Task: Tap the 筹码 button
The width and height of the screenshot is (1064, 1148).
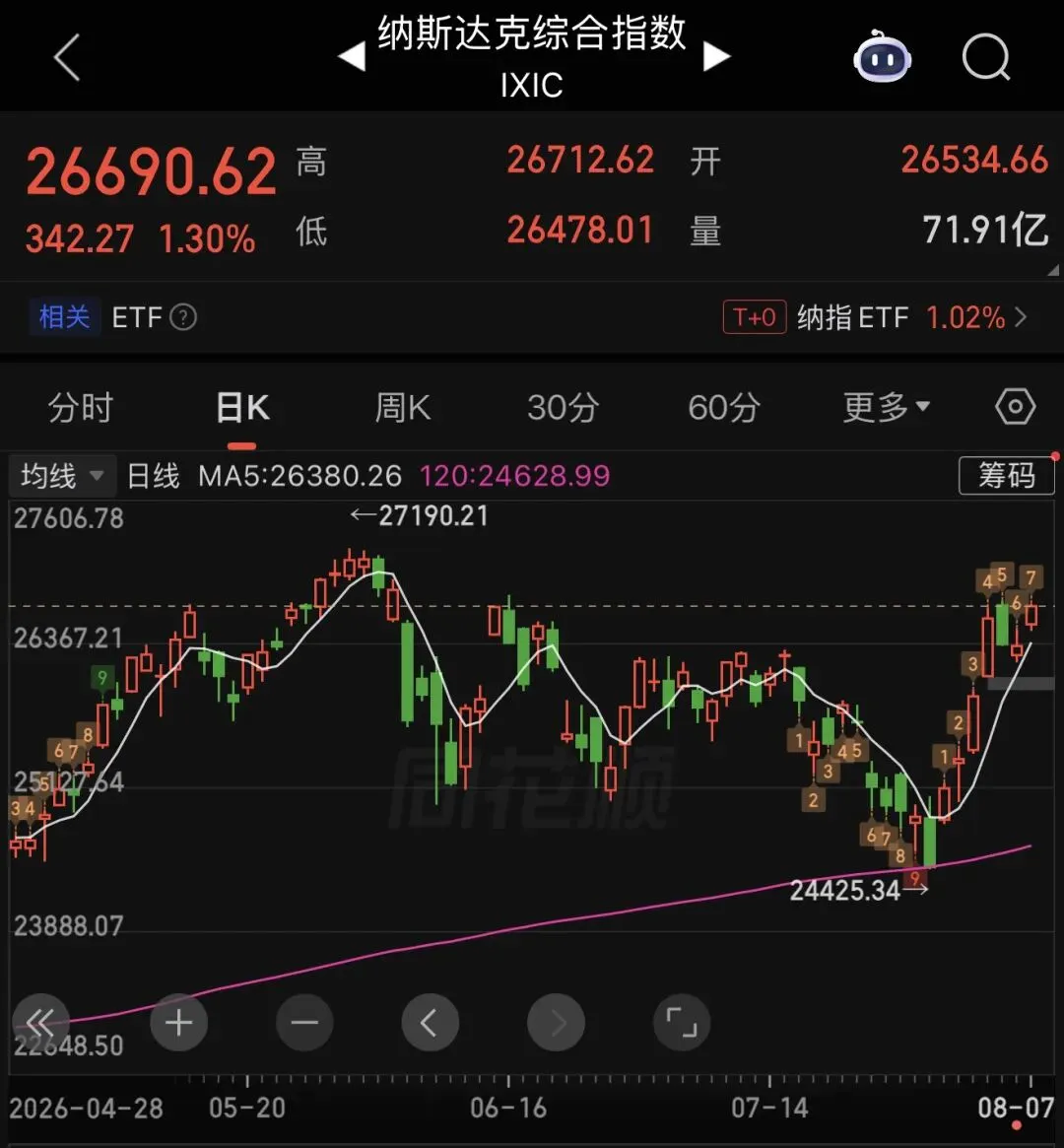Action: 1006,476
